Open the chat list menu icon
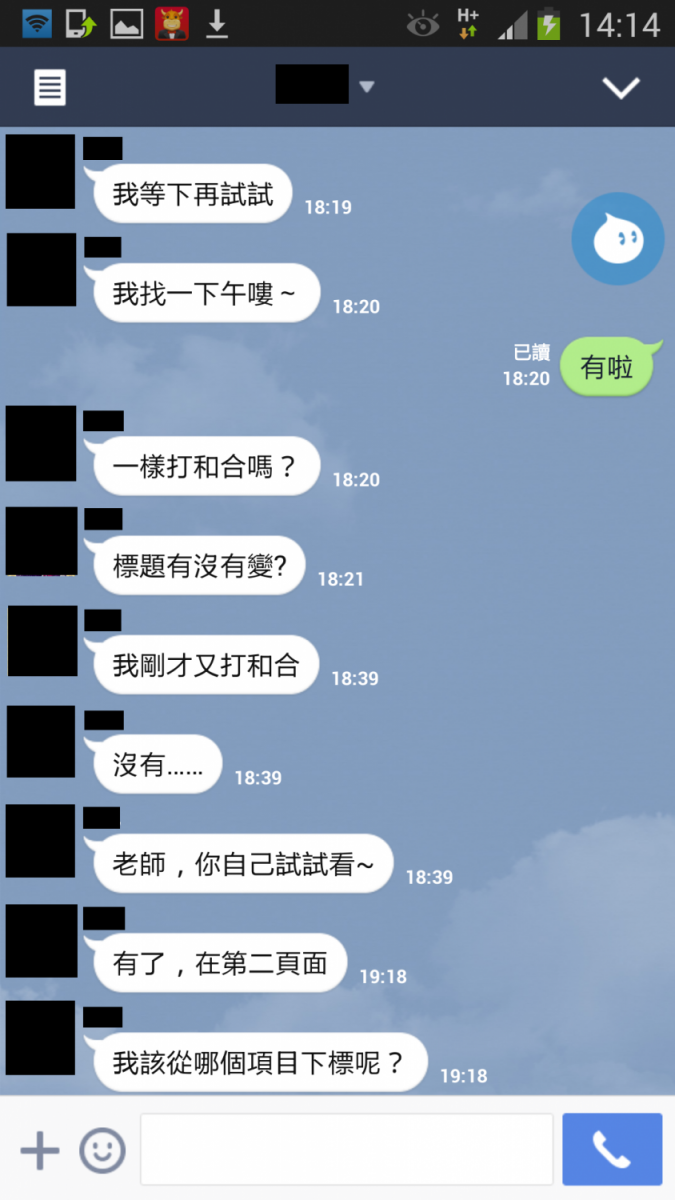Screen dimensions: 675x1200 (50, 87)
